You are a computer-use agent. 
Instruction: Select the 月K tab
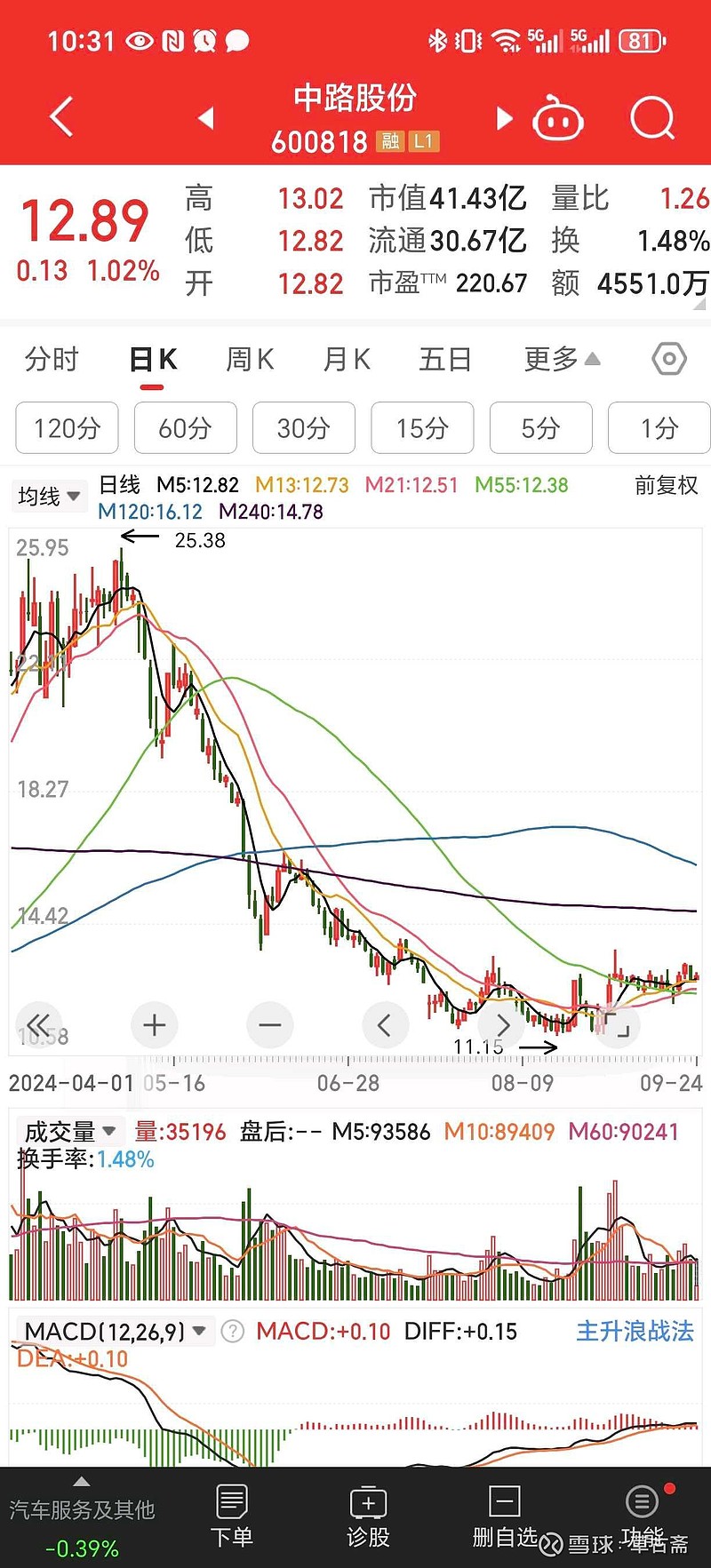tap(347, 360)
